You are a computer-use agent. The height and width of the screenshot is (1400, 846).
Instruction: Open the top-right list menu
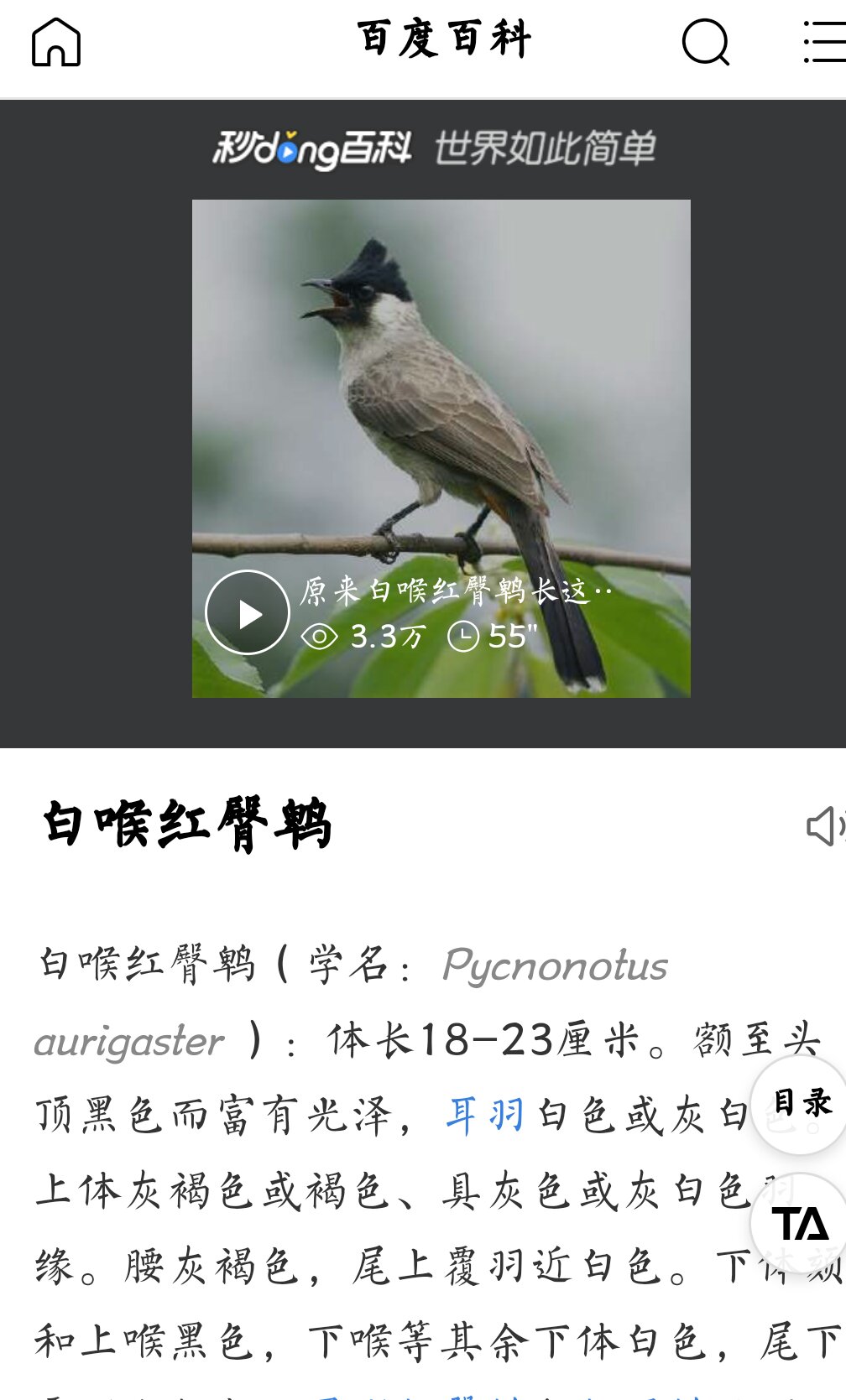pyautogui.click(x=824, y=42)
